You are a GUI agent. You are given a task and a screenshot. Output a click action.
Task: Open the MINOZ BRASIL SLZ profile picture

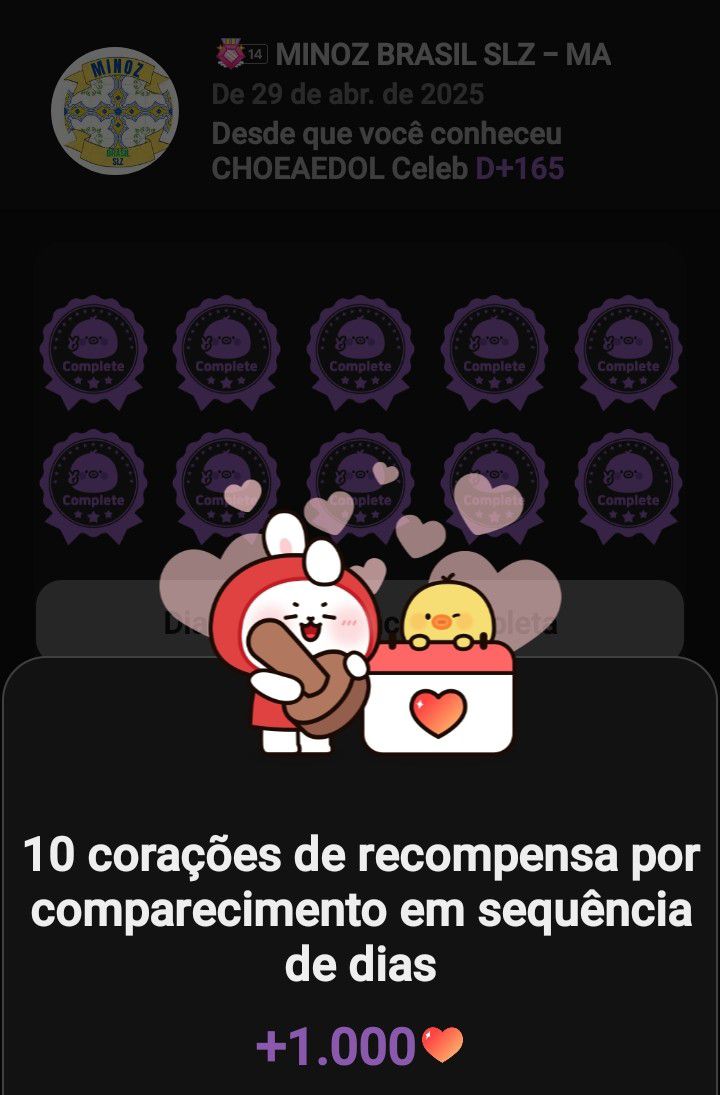click(x=115, y=111)
